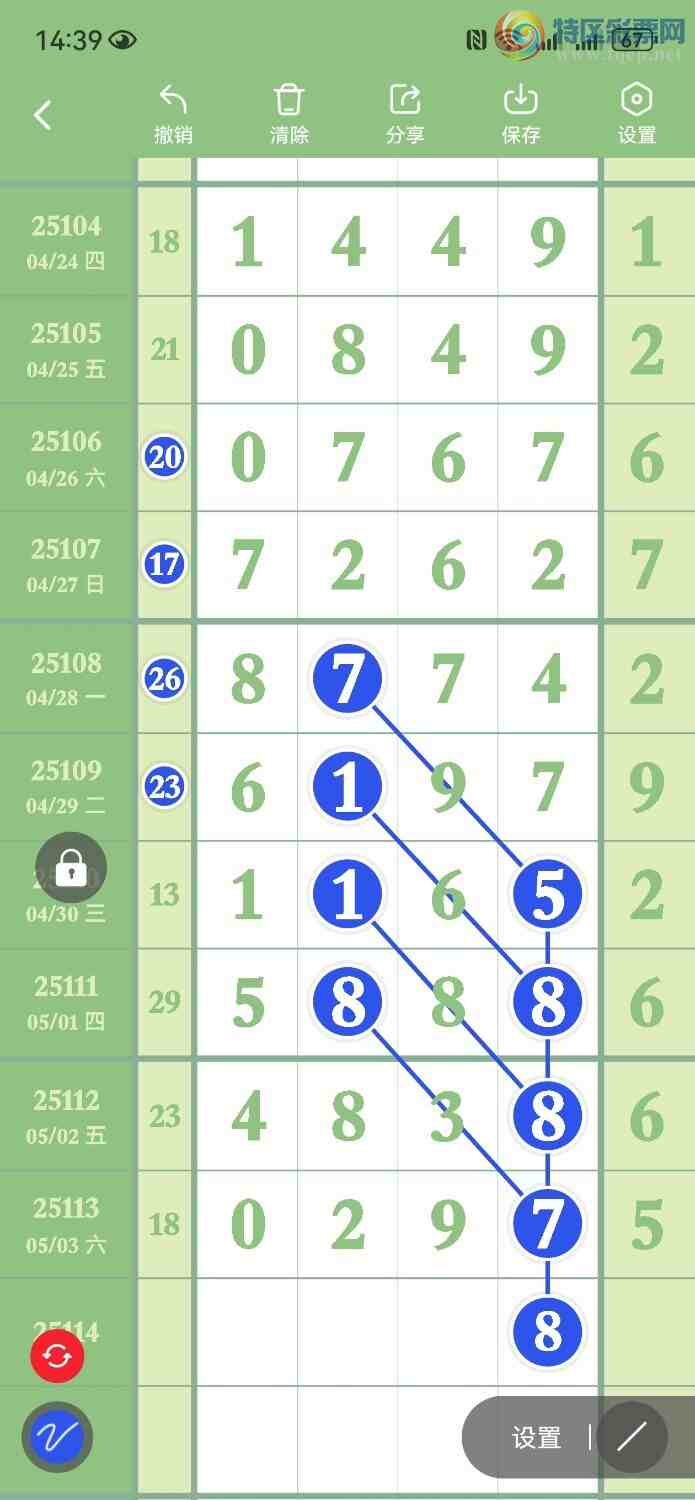
Task: Share the chart via 分享
Action: point(405,114)
